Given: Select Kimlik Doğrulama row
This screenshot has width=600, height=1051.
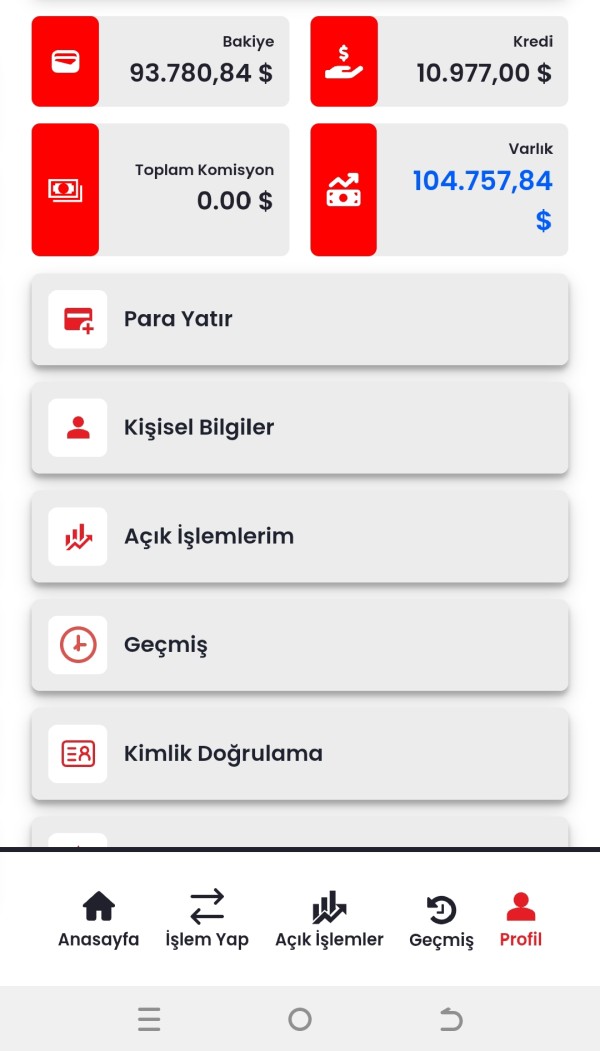Looking at the screenshot, I should [x=300, y=754].
